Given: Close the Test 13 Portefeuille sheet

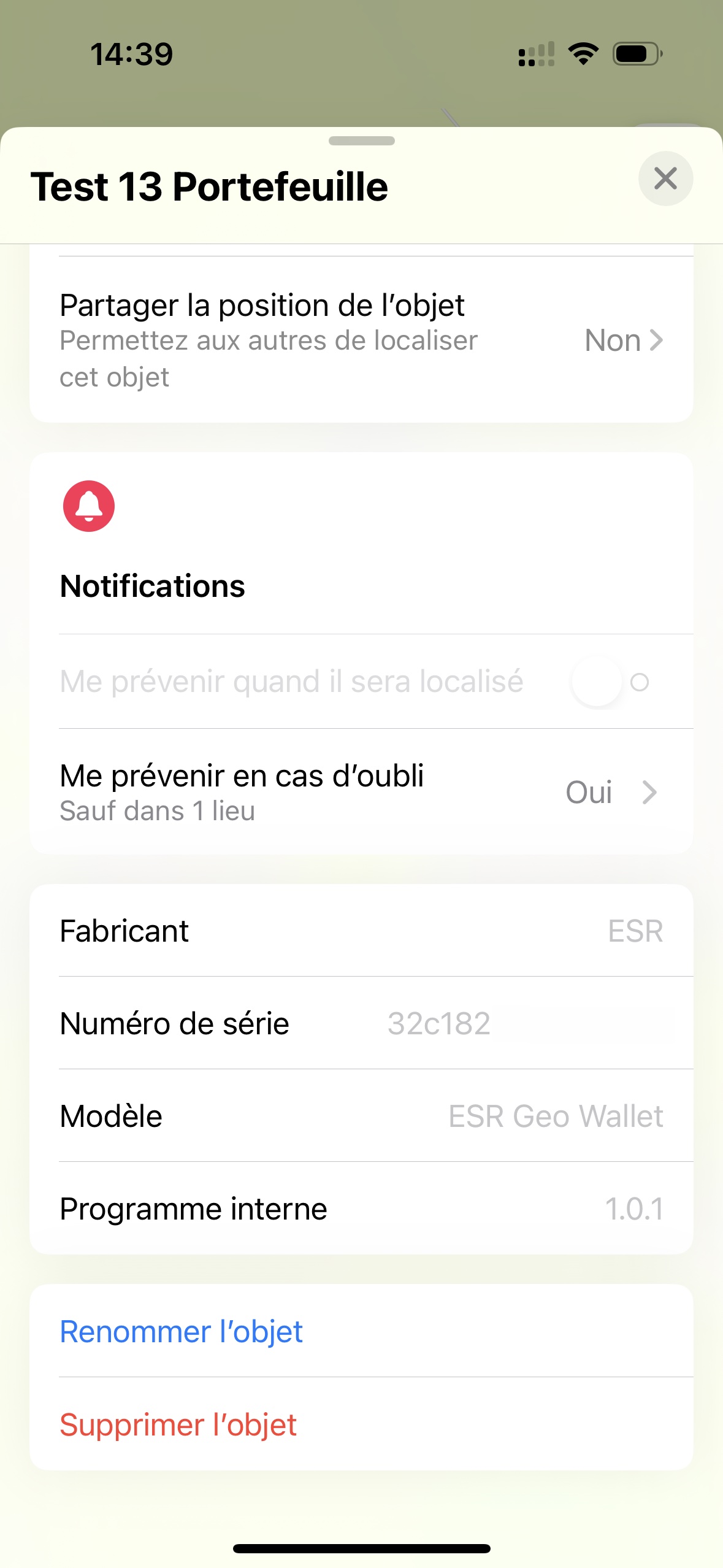Looking at the screenshot, I should point(665,179).
